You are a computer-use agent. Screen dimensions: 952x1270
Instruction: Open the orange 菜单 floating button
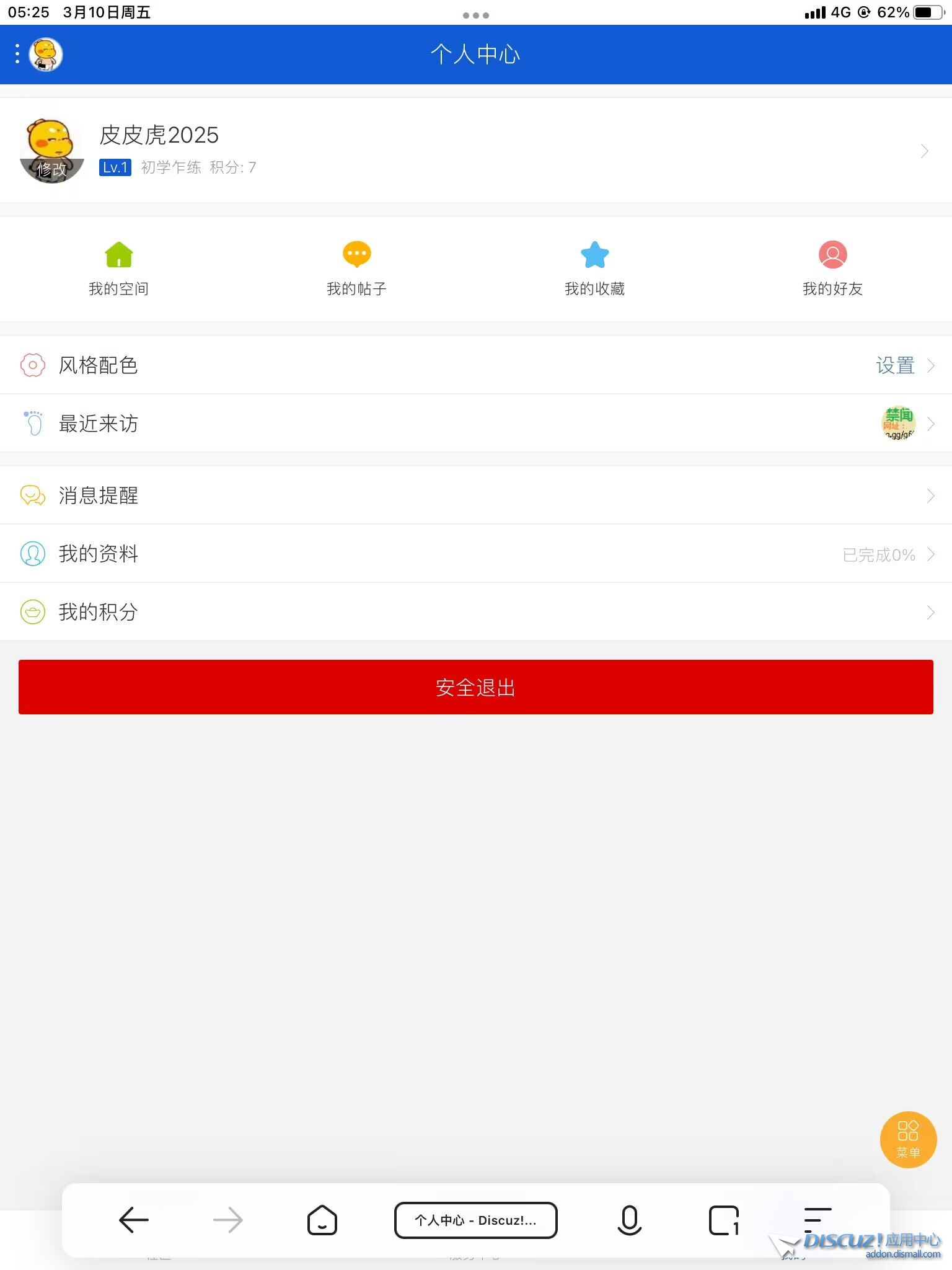coord(908,1139)
